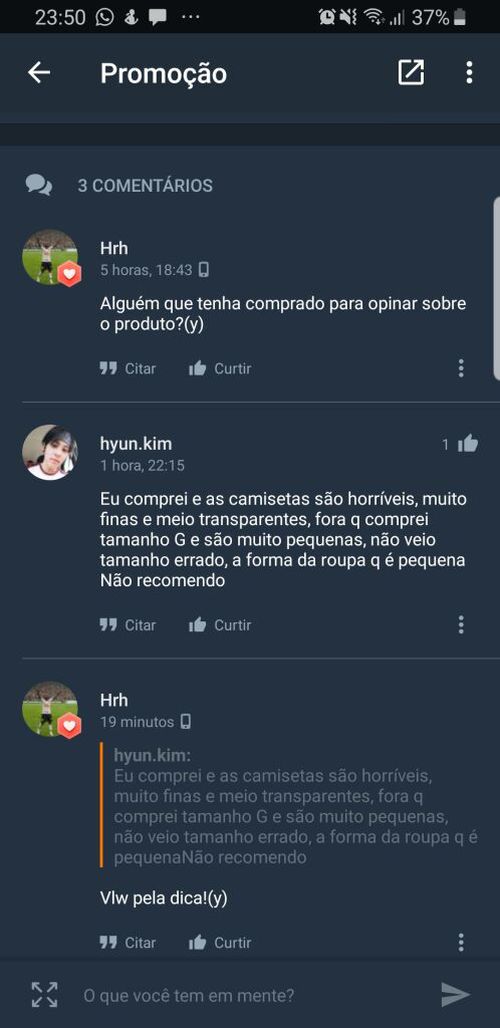This screenshot has width=500, height=1028.
Task: Like the 'Vlw pela dica!' reply
Action: pyautogui.click(x=220, y=943)
